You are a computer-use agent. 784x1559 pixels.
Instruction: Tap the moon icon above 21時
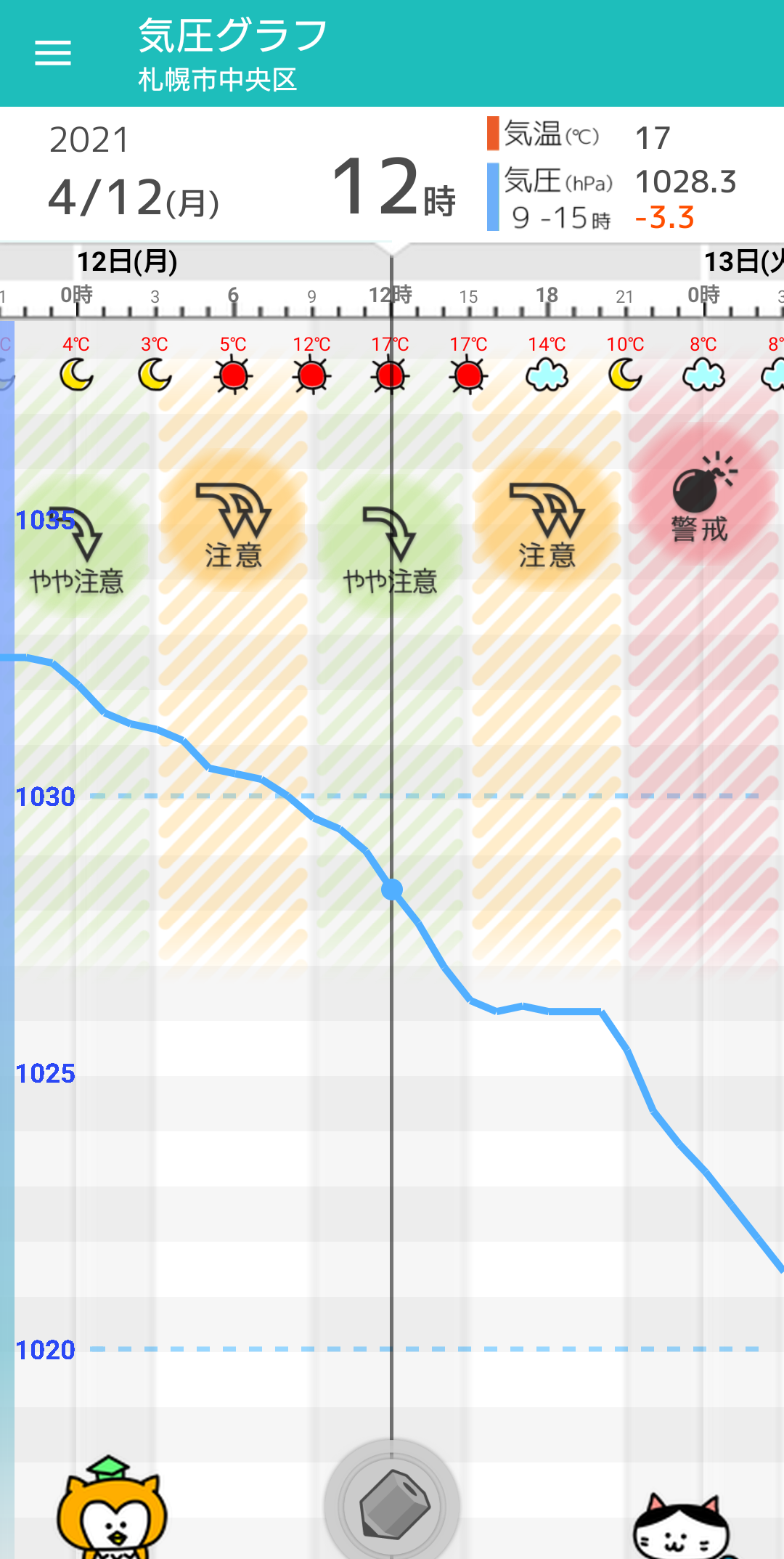(x=626, y=375)
